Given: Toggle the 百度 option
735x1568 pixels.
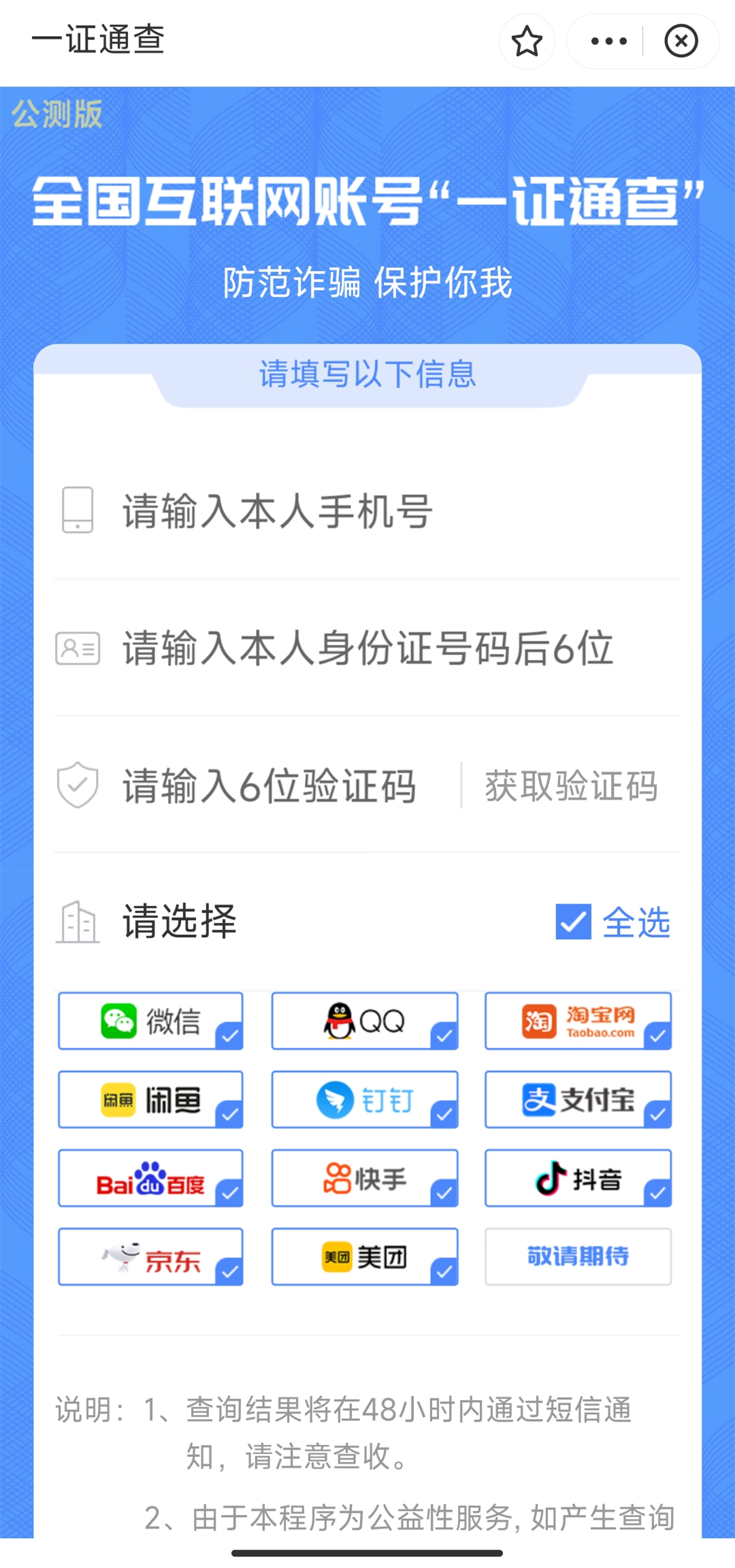Looking at the screenshot, I should pyautogui.click(x=150, y=1178).
